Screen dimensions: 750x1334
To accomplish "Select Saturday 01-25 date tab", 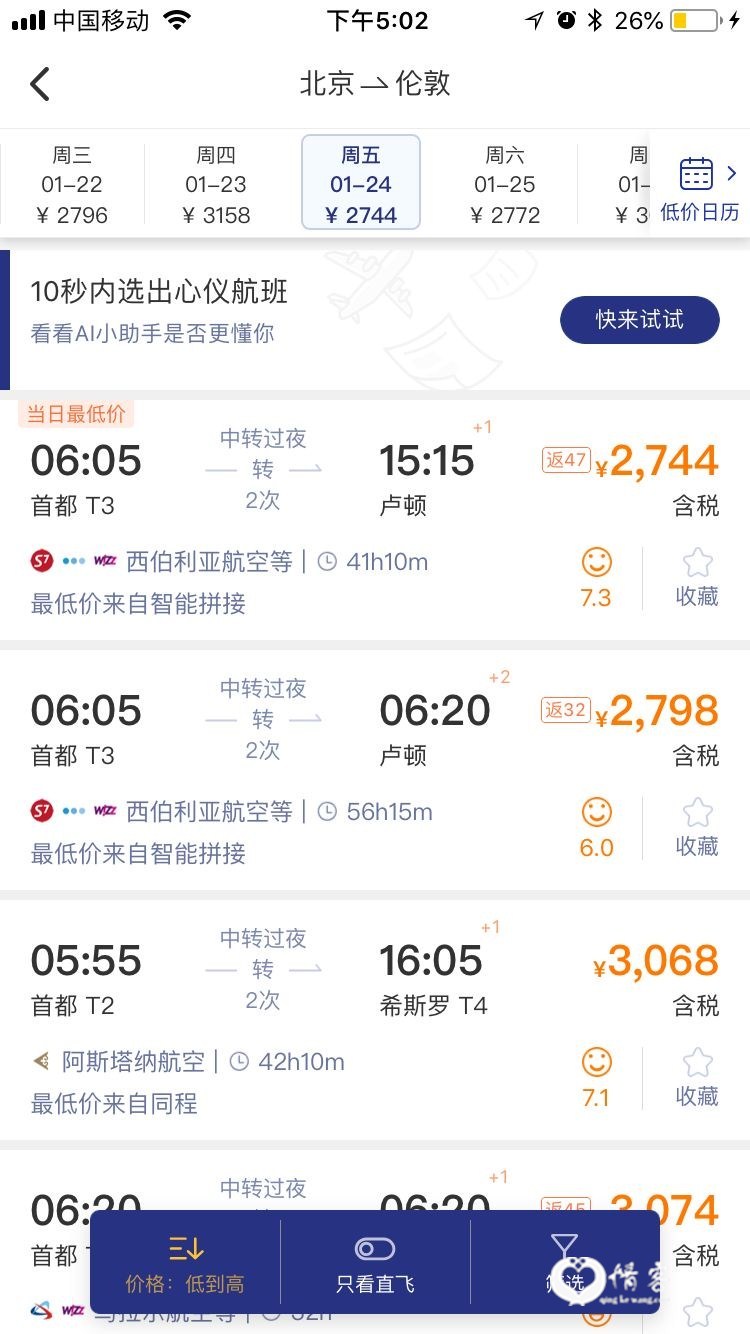I will click(x=505, y=184).
